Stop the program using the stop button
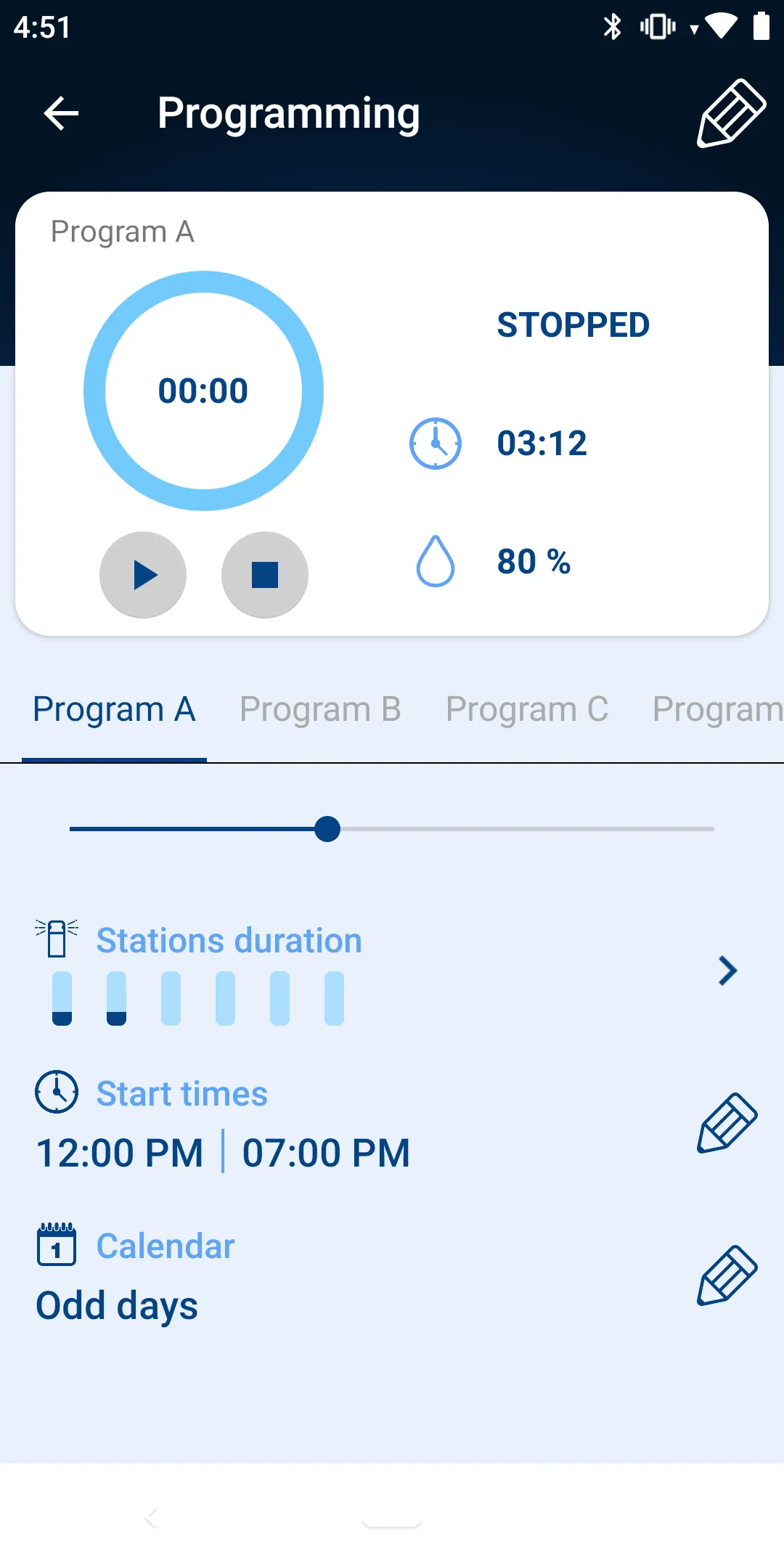Image resolution: width=784 pixels, height=1568 pixels. (x=264, y=574)
